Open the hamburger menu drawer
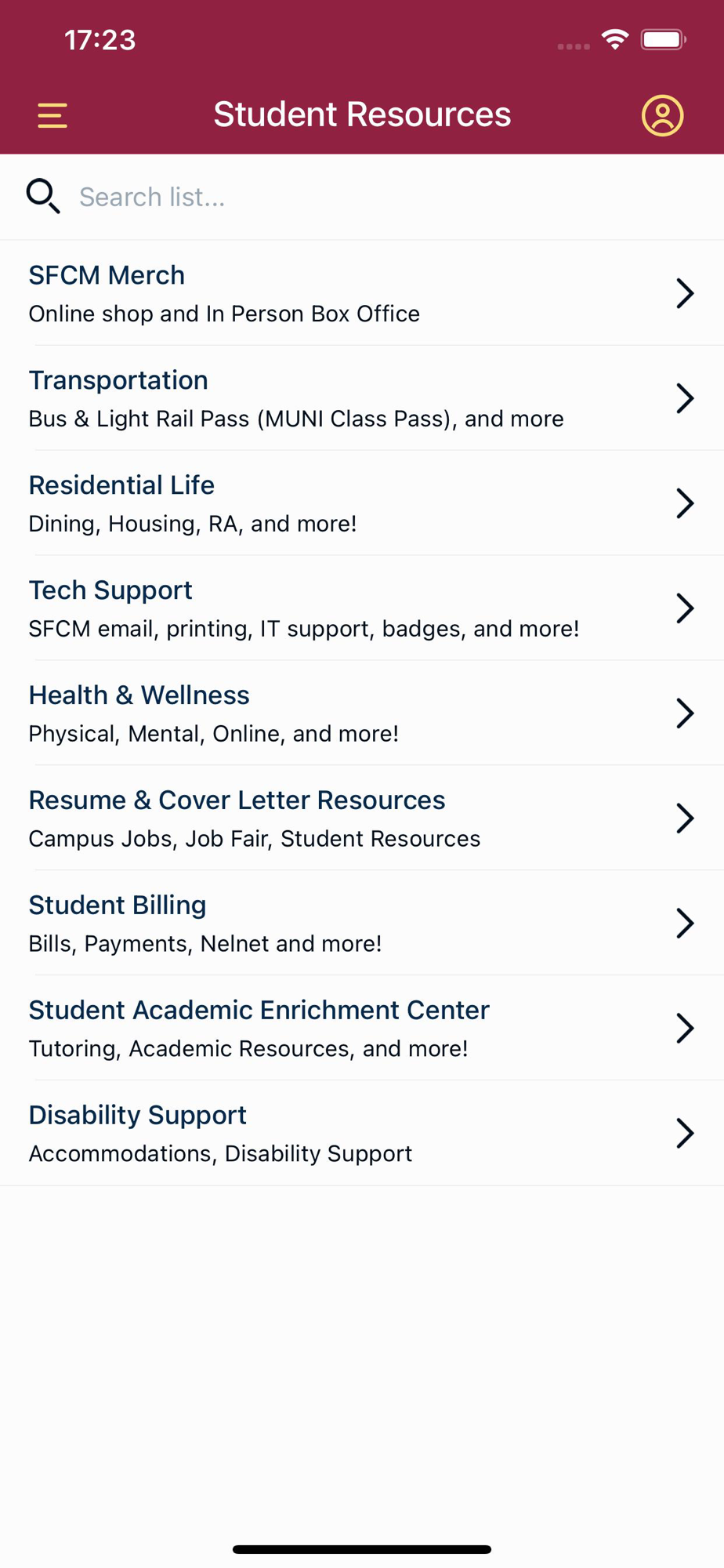Screen dimensions: 724x1568 (52, 115)
